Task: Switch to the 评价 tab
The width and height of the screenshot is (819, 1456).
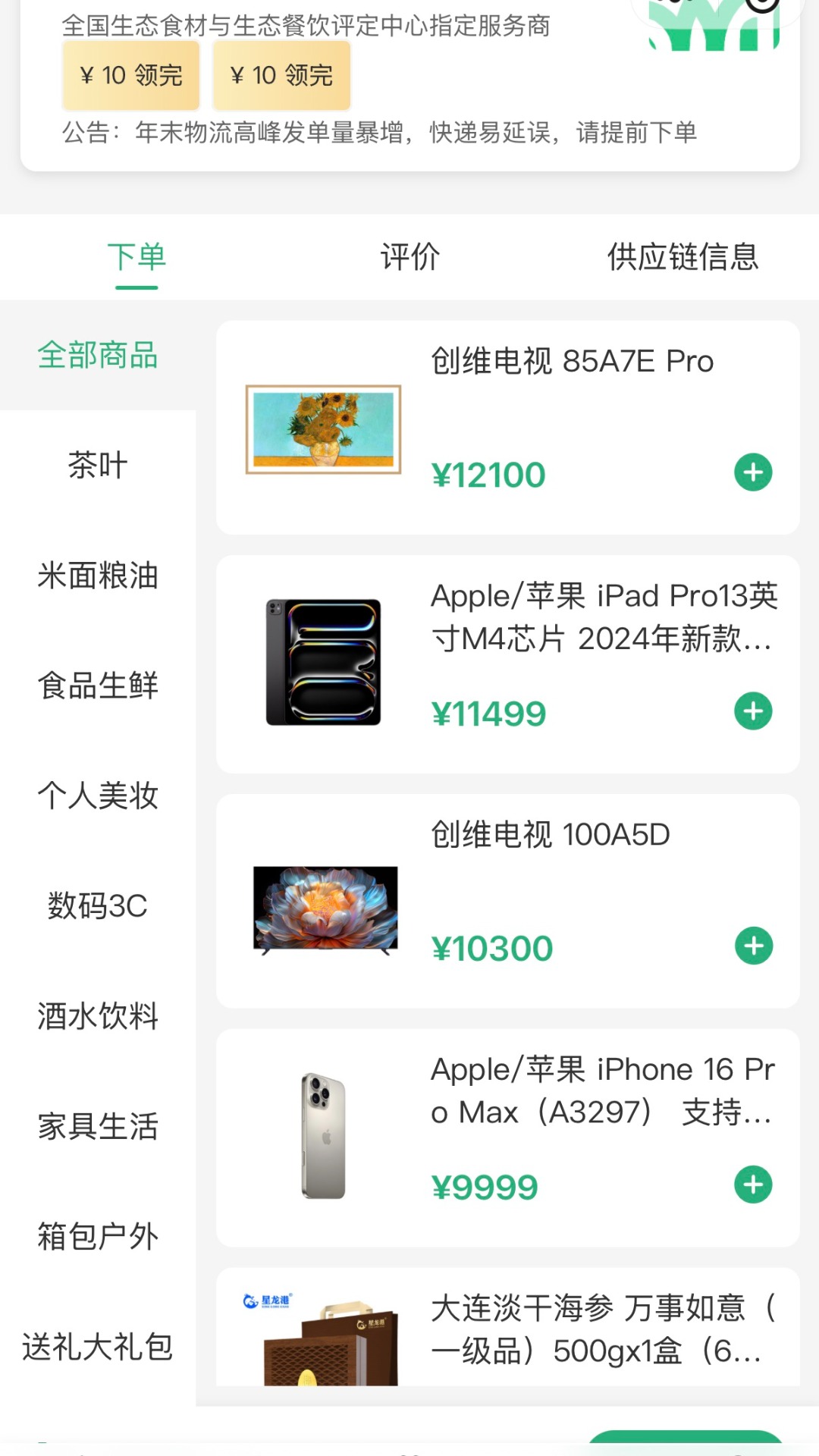Action: [x=408, y=257]
